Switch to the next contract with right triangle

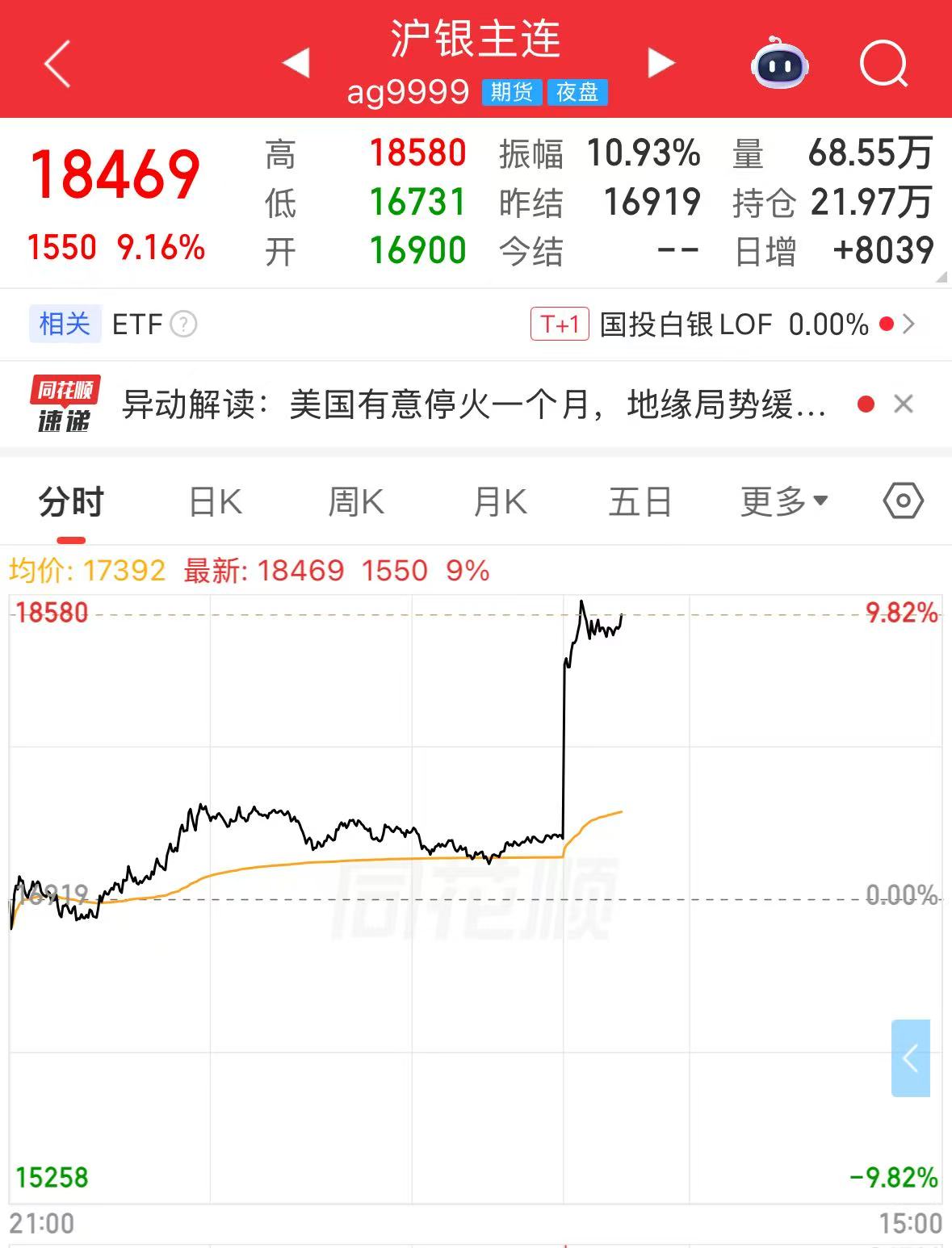pyautogui.click(x=661, y=63)
